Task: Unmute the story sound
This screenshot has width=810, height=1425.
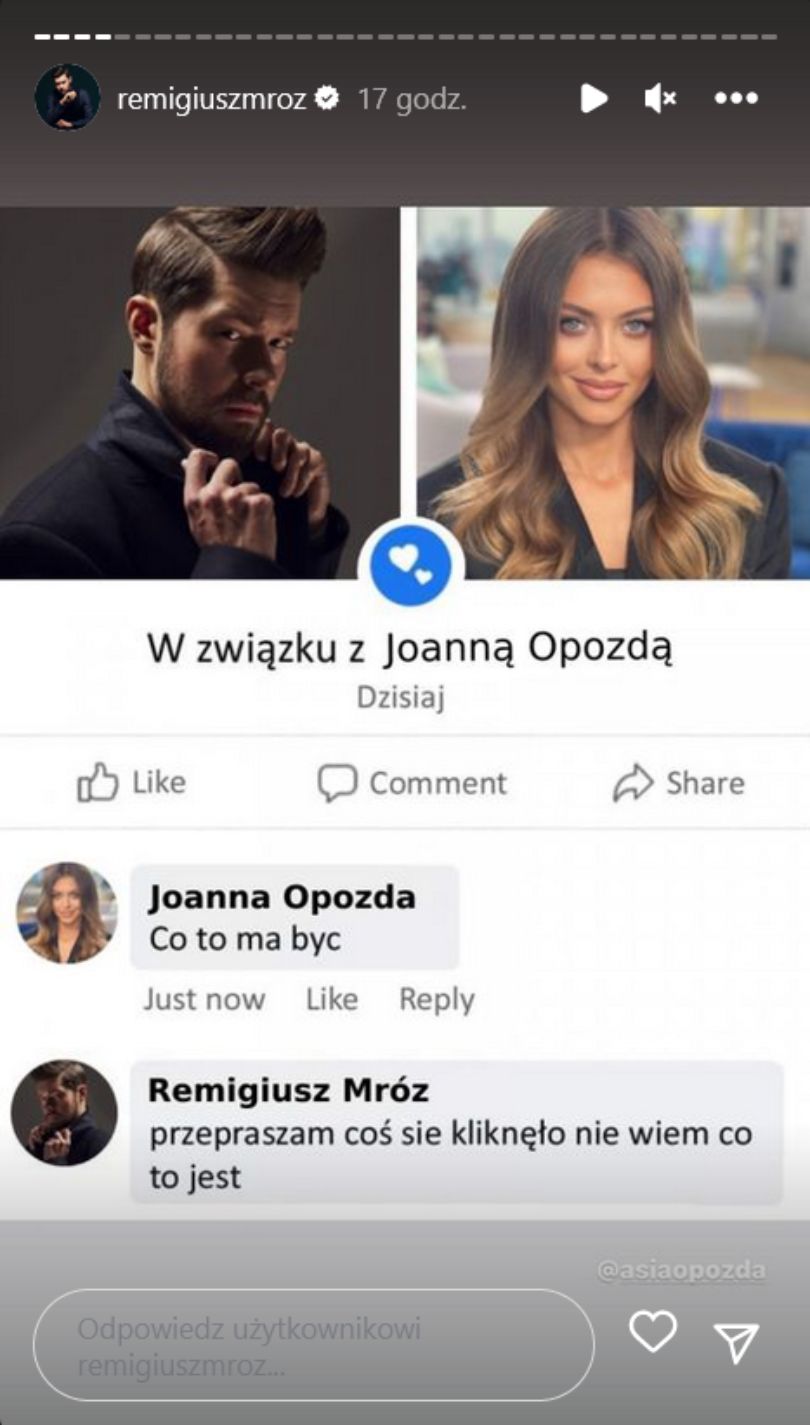Action: coord(660,98)
